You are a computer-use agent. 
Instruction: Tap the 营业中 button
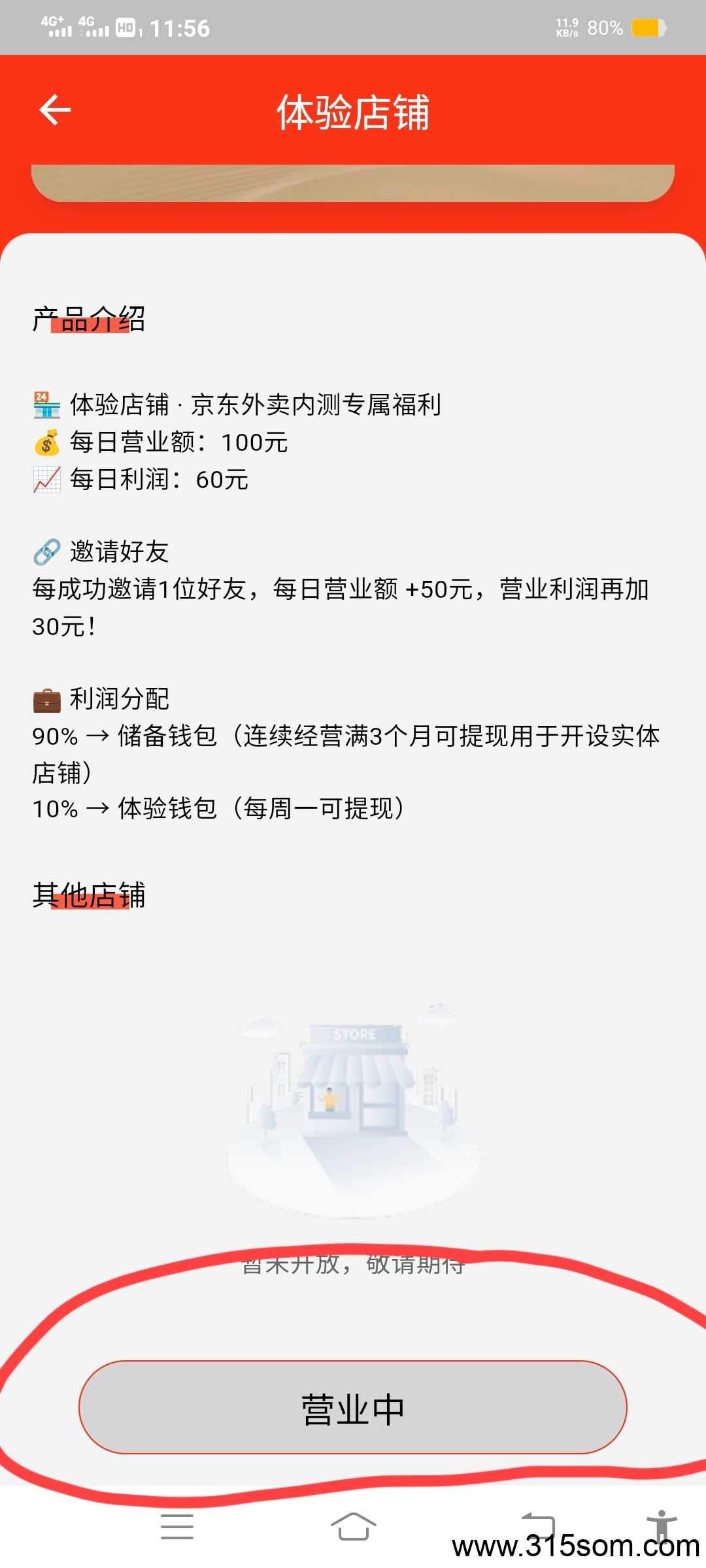tap(353, 1407)
